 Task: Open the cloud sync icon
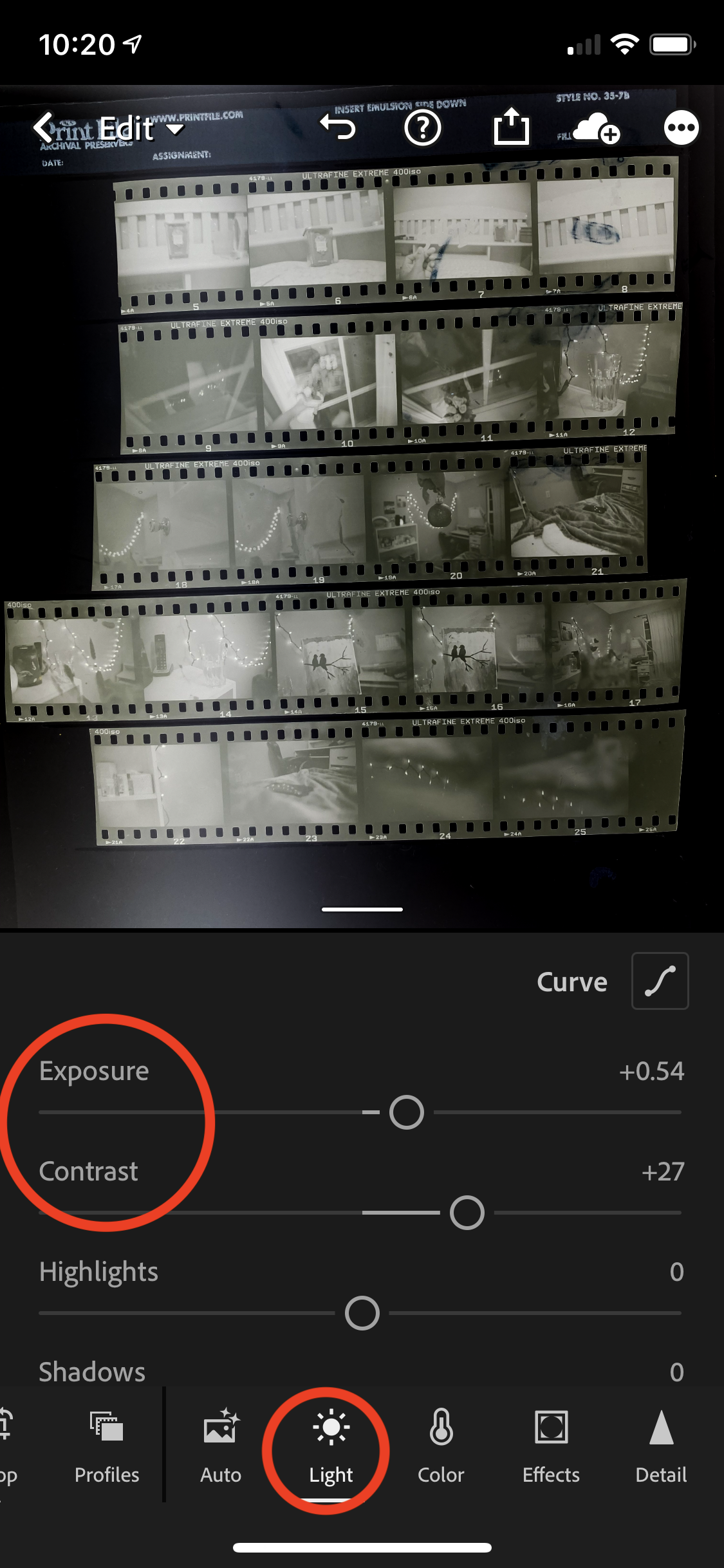click(596, 127)
